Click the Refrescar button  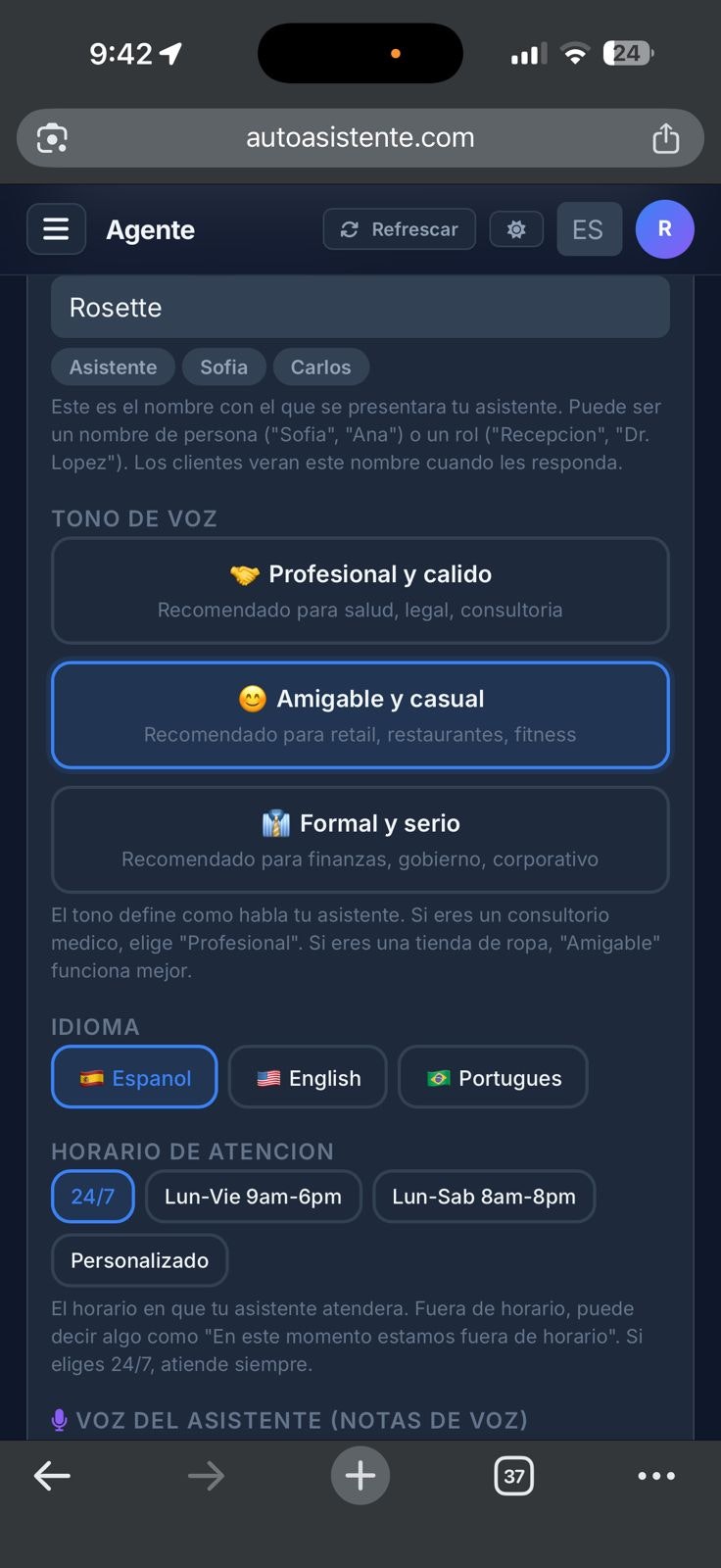[x=399, y=228]
